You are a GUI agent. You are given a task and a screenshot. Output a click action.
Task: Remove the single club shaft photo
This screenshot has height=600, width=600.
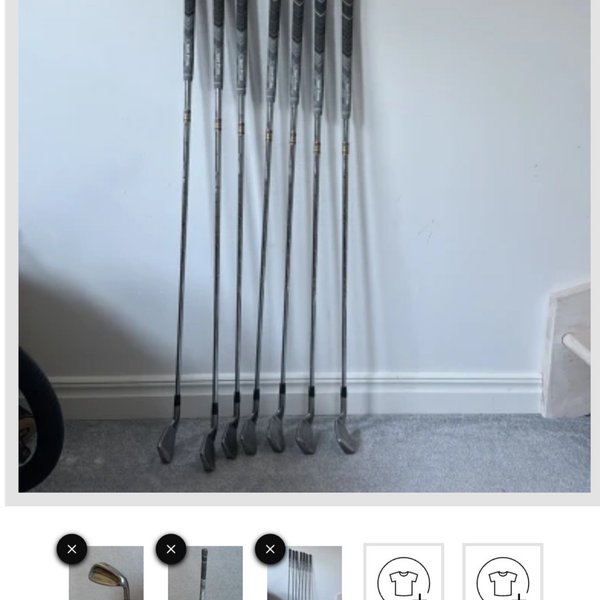(x=171, y=549)
